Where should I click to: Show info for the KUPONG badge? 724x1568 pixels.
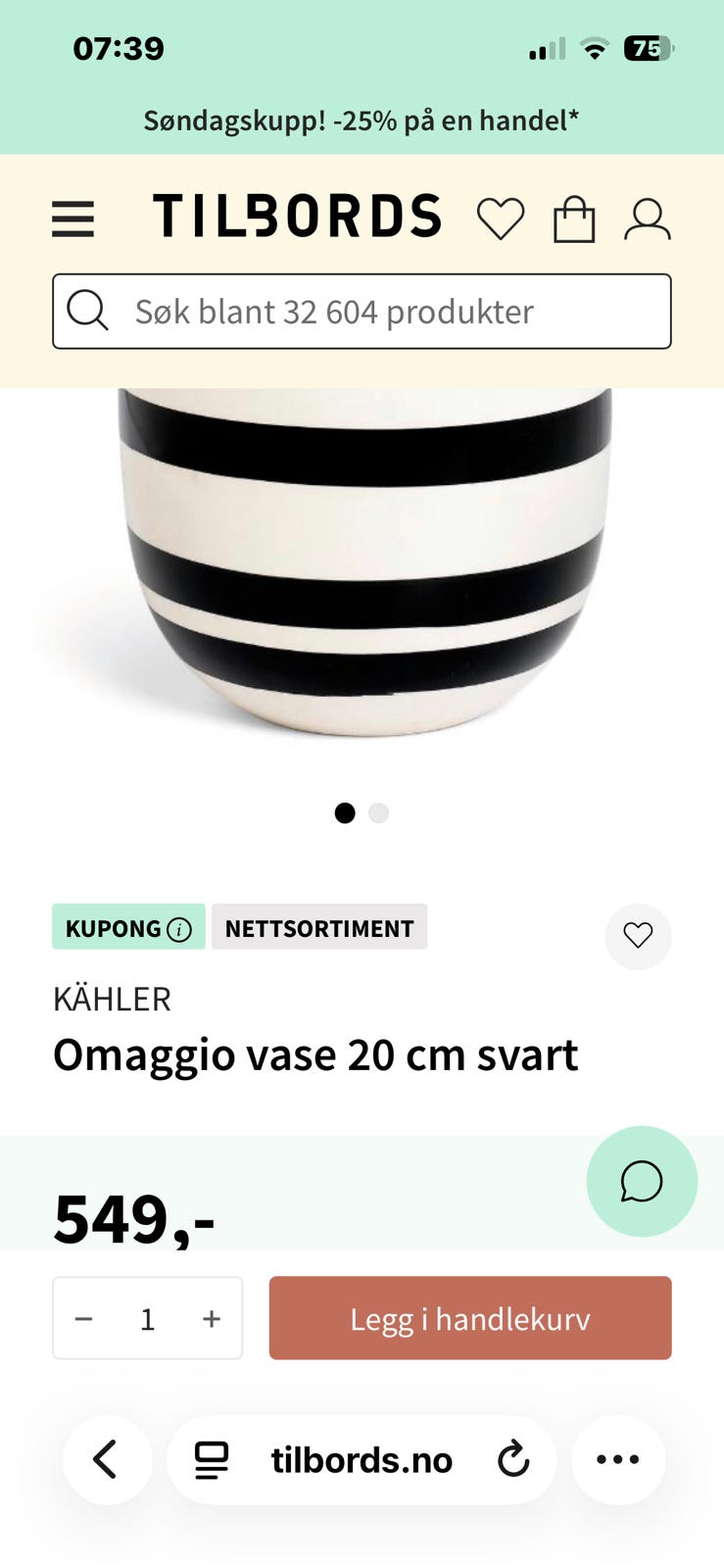(179, 929)
